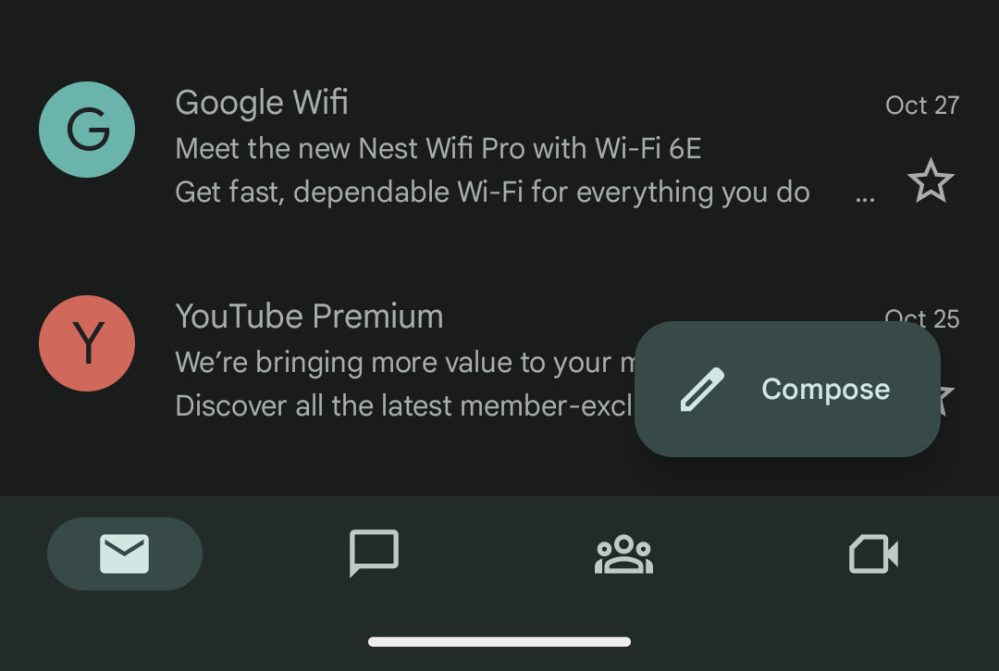Tap the Google Wifi sender avatar
This screenshot has width=999, height=671.
(x=87, y=130)
